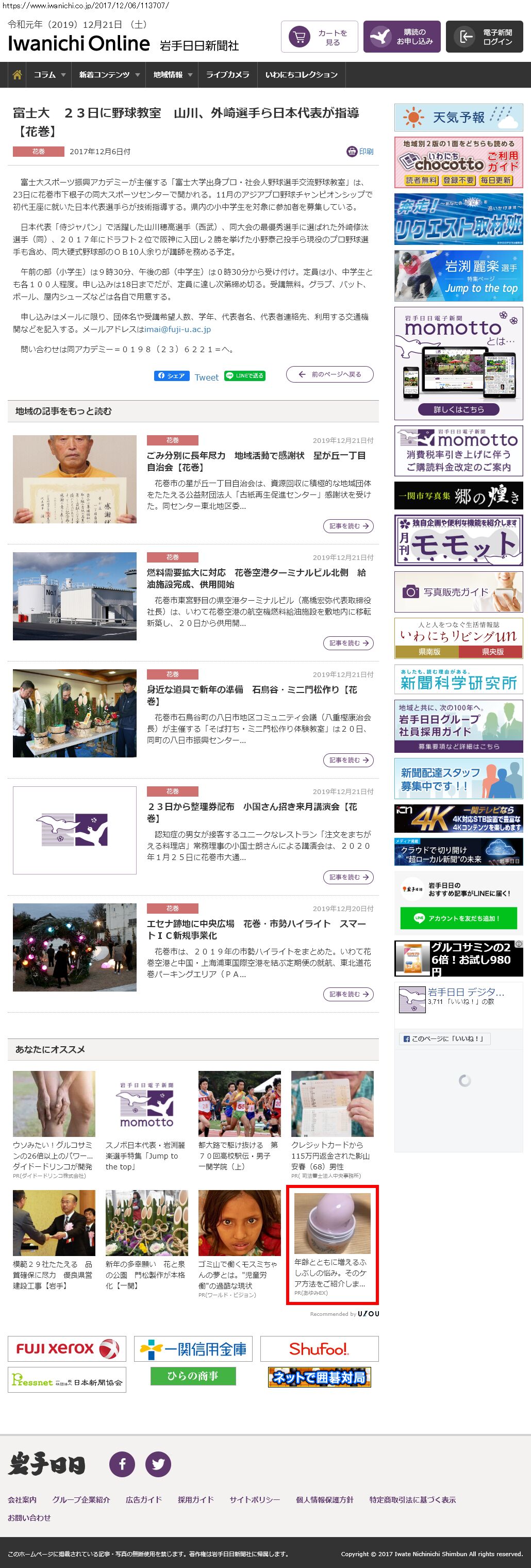Print this article with 印刷
The width and height of the screenshot is (531, 1568).
(x=360, y=152)
